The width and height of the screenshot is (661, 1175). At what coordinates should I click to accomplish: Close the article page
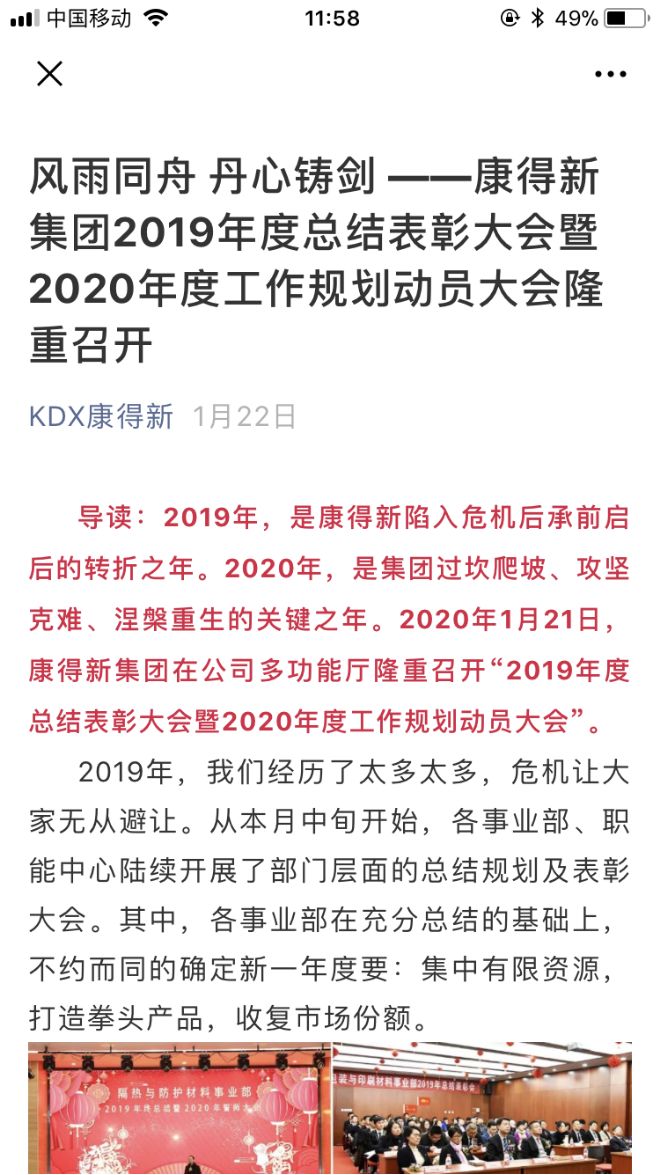pyautogui.click(x=49, y=73)
